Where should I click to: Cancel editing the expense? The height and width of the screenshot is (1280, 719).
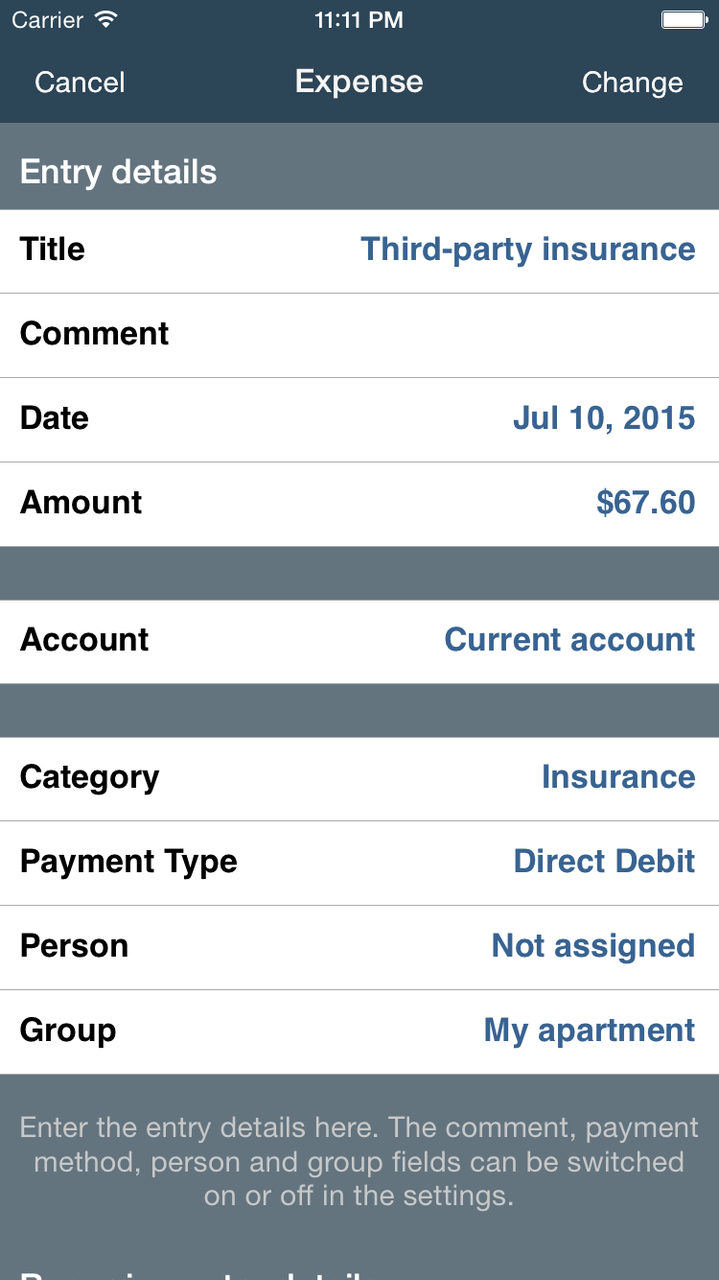pos(80,82)
